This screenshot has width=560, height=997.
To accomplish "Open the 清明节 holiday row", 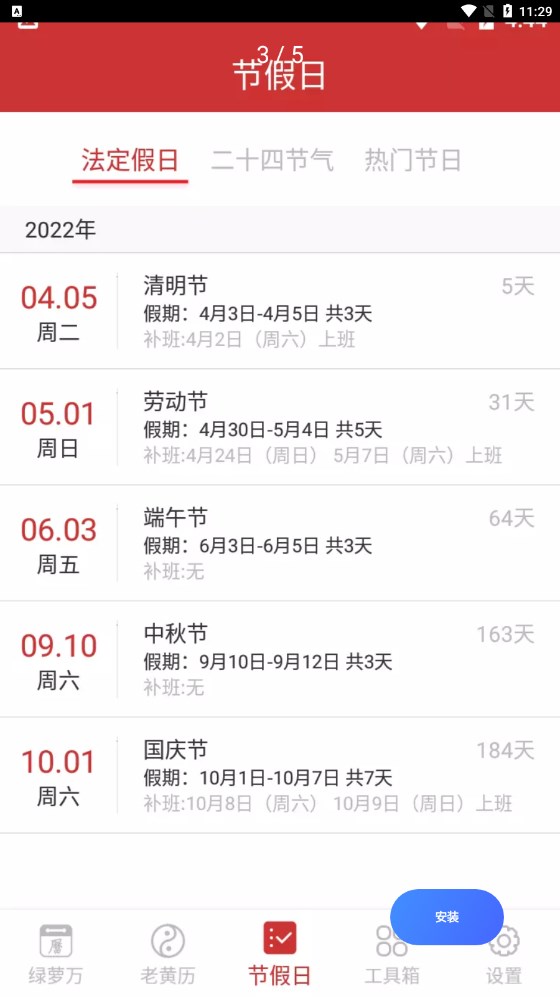I will [280, 311].
